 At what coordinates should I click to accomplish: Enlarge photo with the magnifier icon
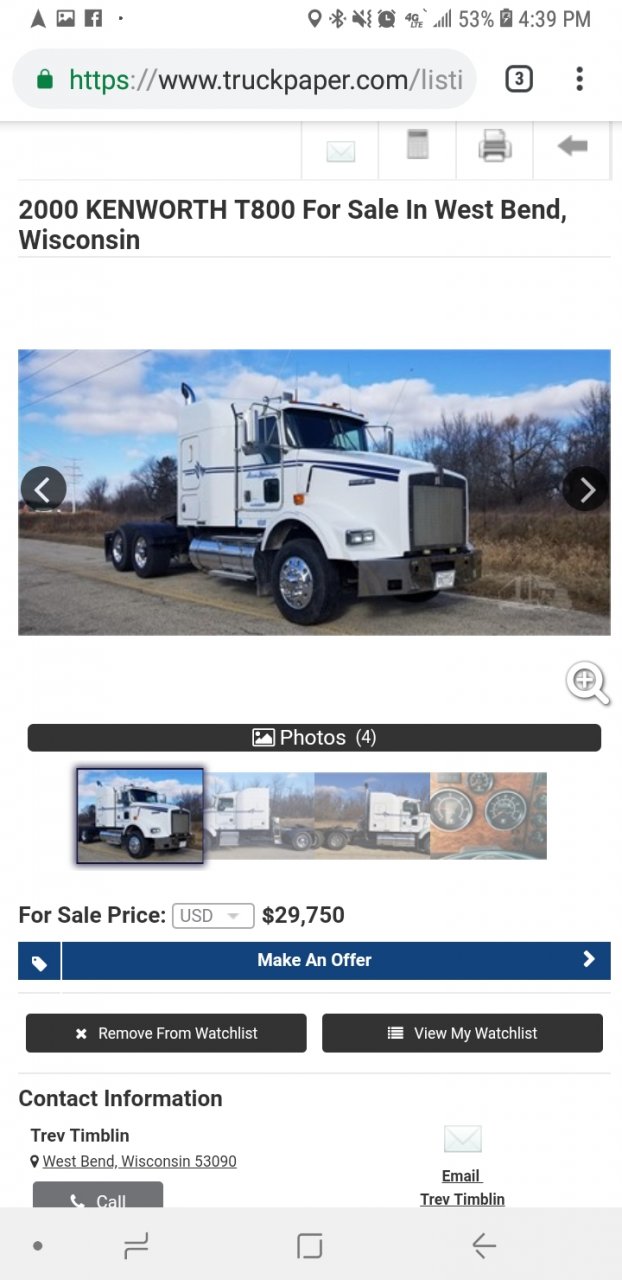(587, 683)
